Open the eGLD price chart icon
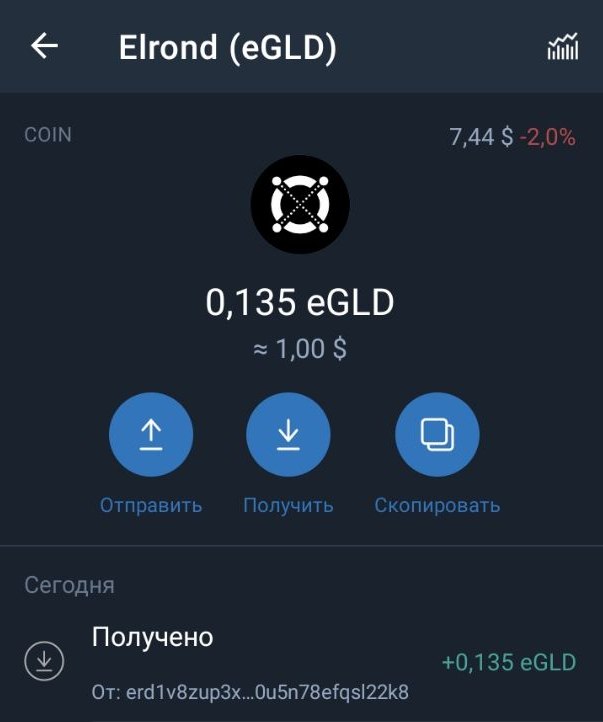The width and height of the screenshot is (603, 722). (562, 47)
